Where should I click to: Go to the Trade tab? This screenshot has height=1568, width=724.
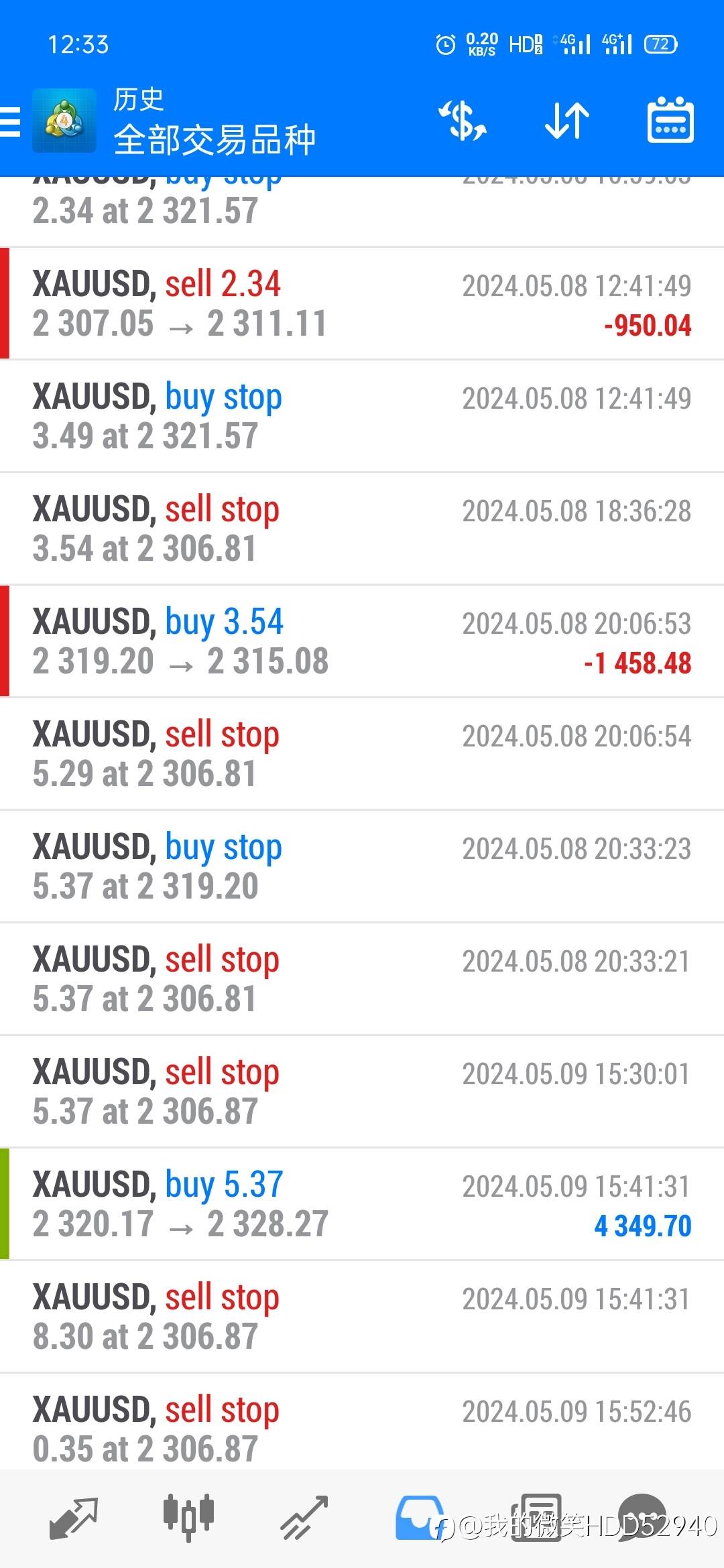(x=304, y=1518)
